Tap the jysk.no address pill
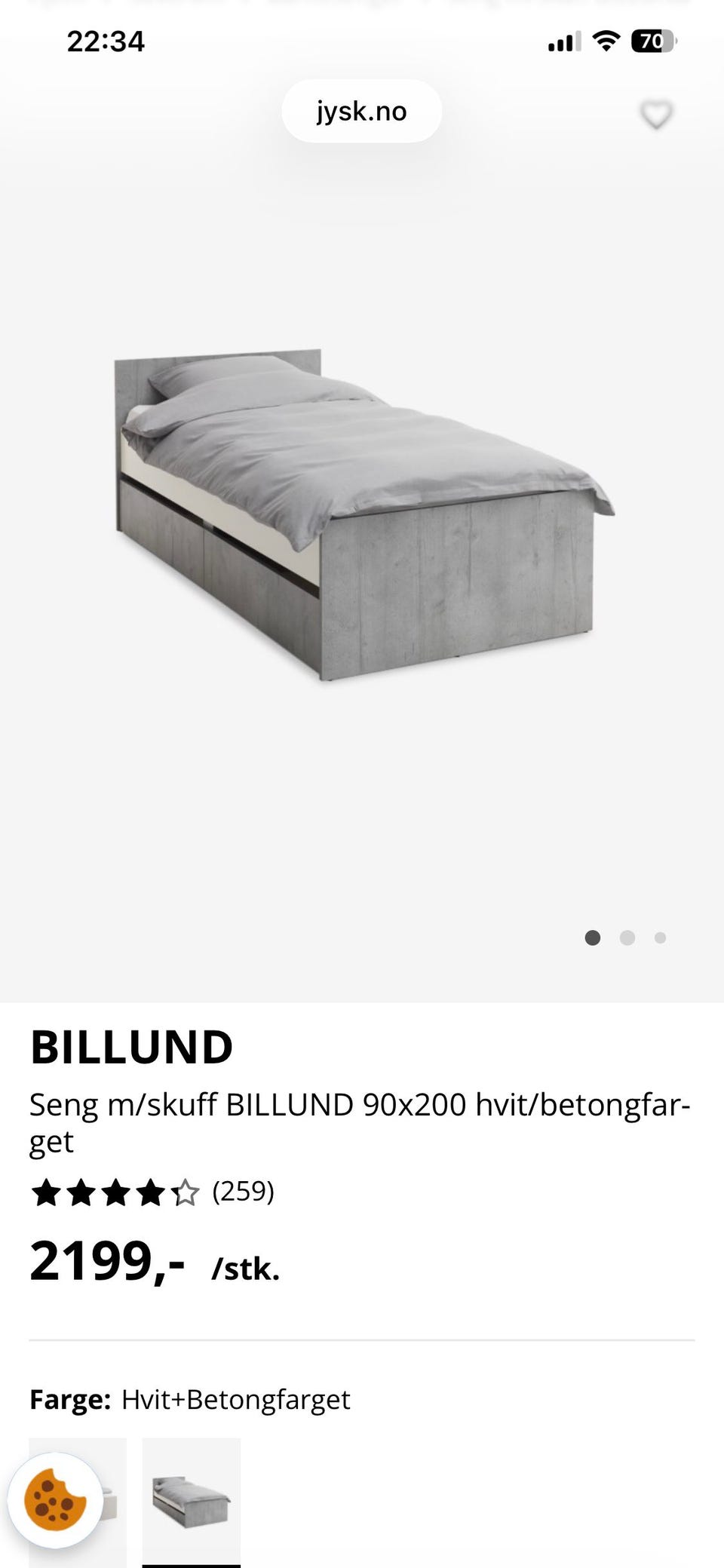 pyautogui.click(x=361, y=110)
